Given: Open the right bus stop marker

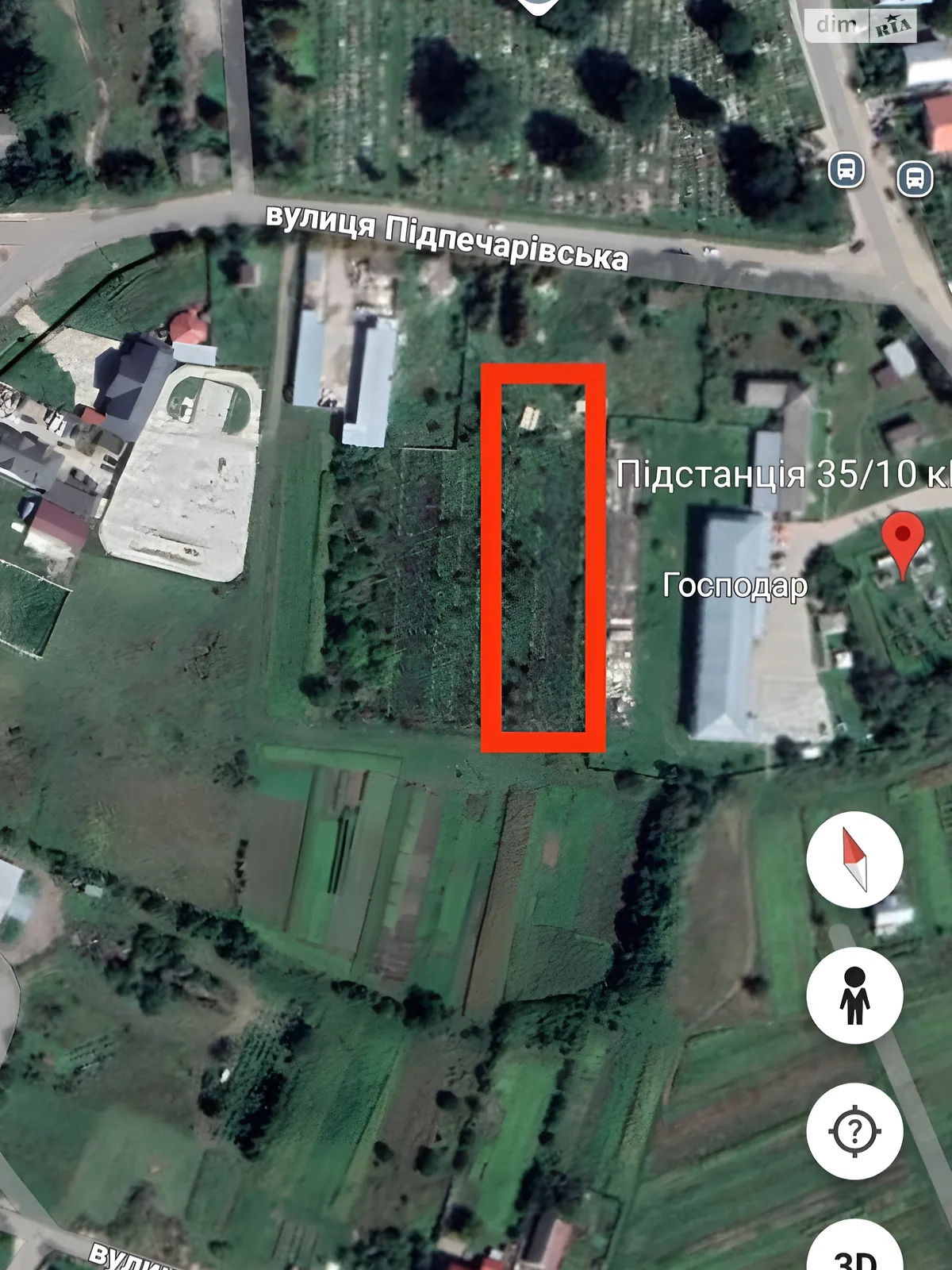Looking at the screenshot, I should pyautogui.click(x=915, y=178).
